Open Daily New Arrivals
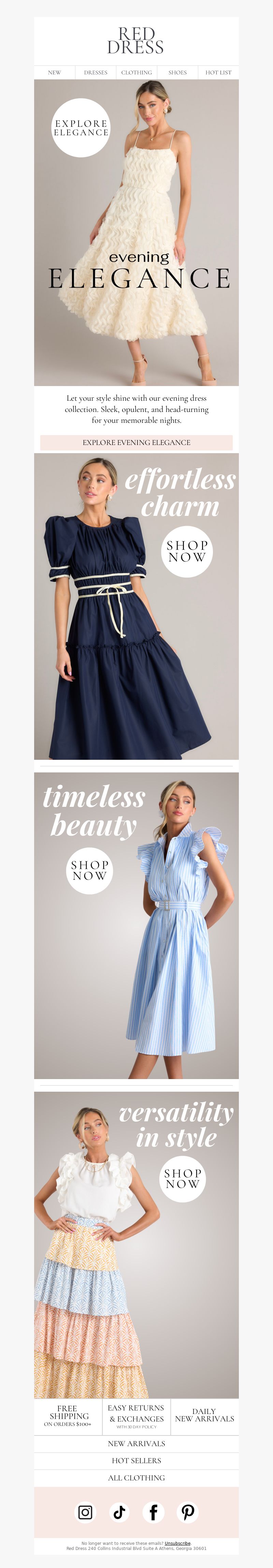Screen dimensions: 273x1568 204,1415
